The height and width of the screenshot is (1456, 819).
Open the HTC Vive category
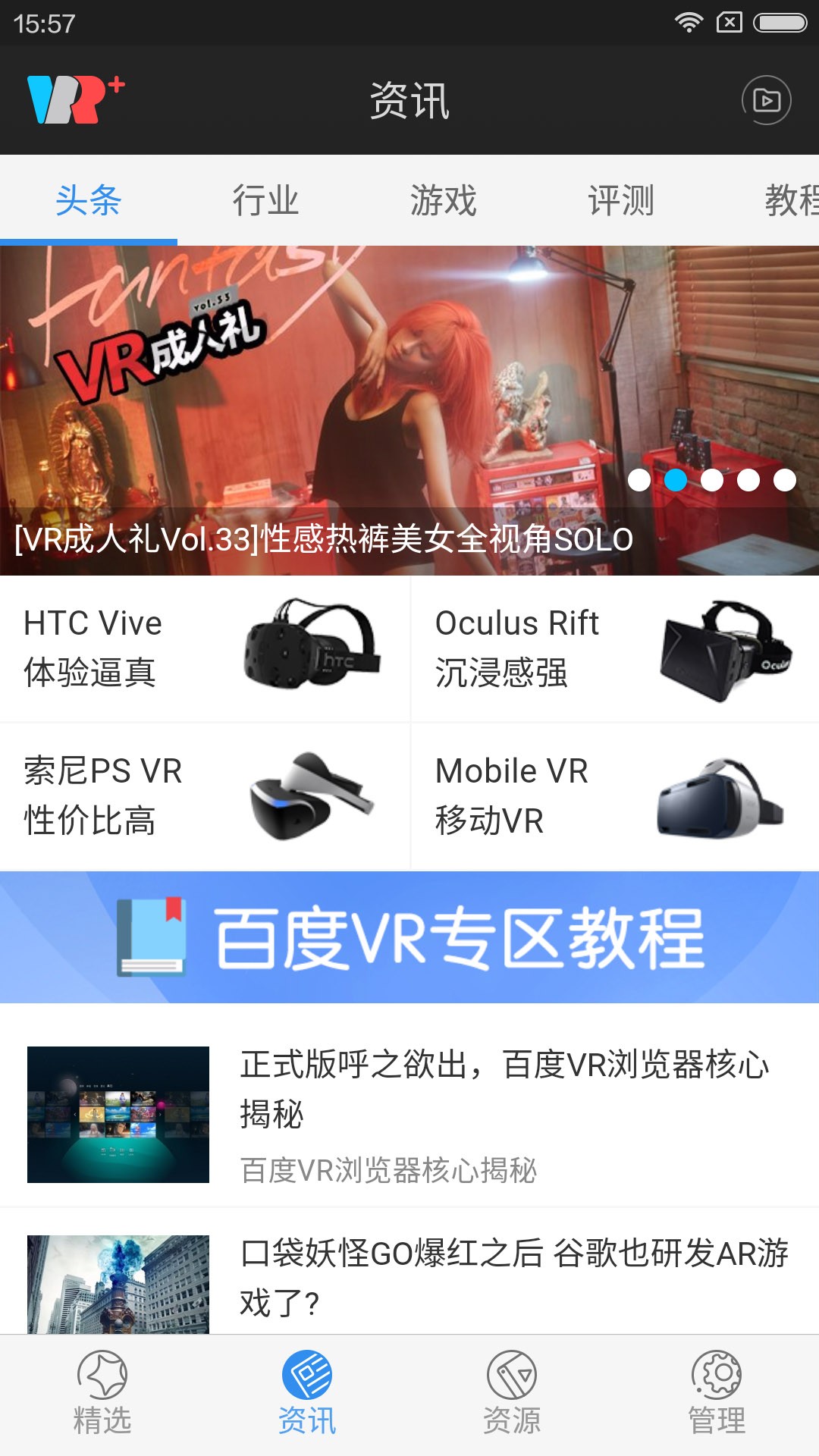pos(205,648)
